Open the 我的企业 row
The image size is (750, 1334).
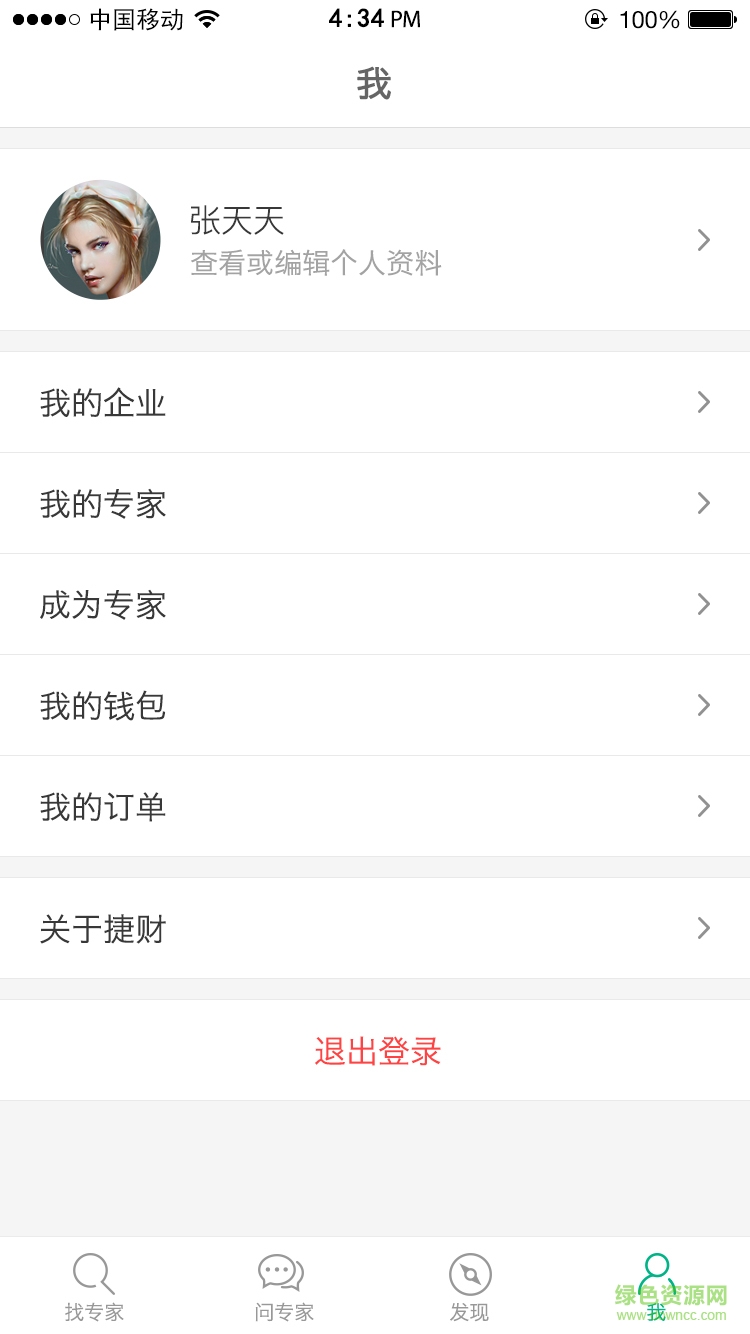point(375,402)
